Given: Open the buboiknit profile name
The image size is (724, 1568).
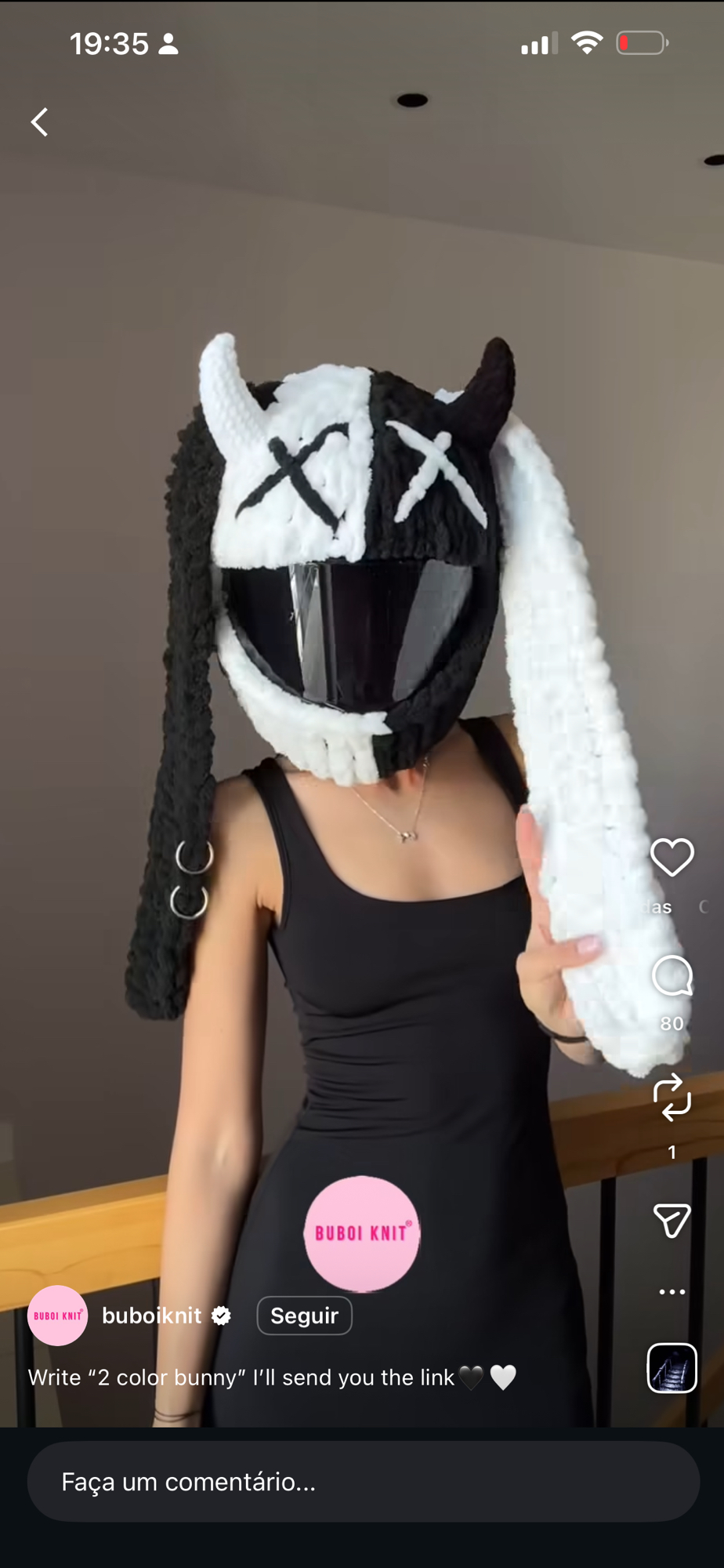Looking at the screenshot, I should pos(151,1316).
